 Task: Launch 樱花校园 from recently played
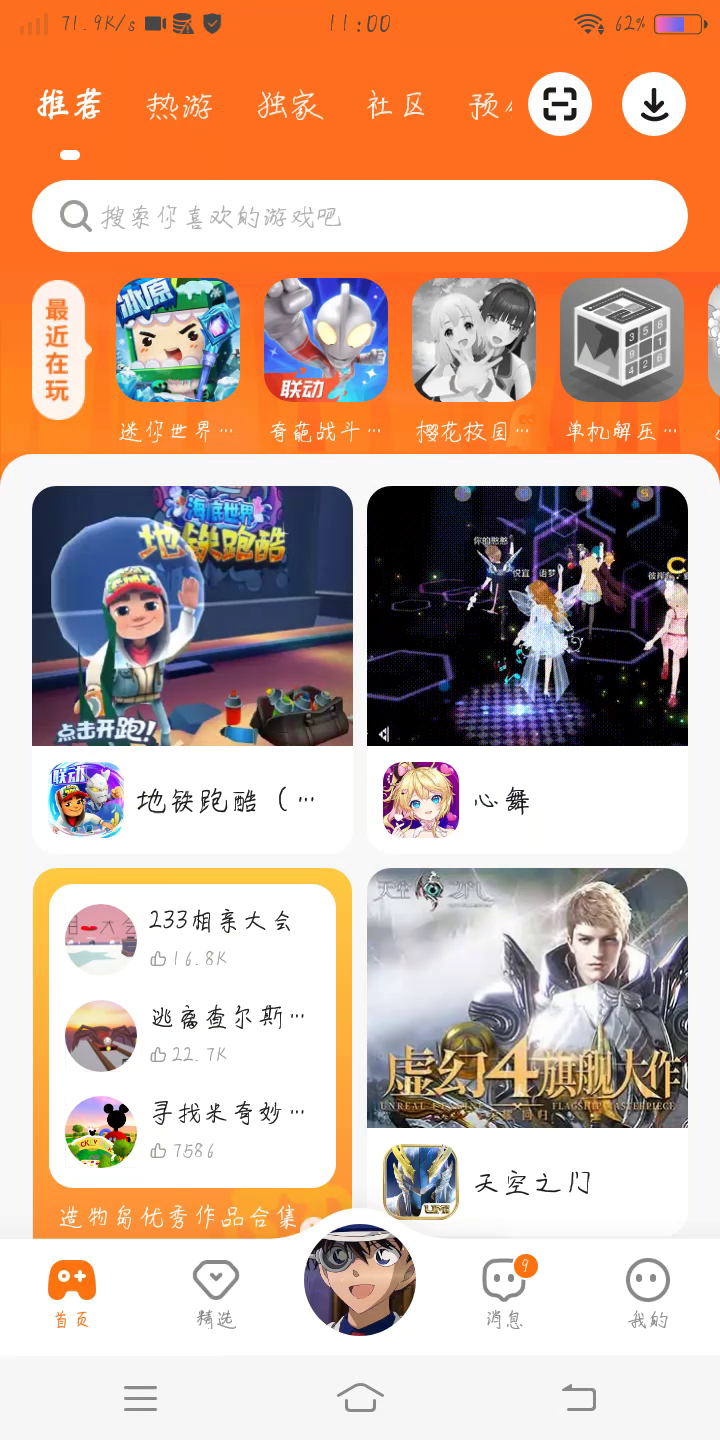point(474,340)
